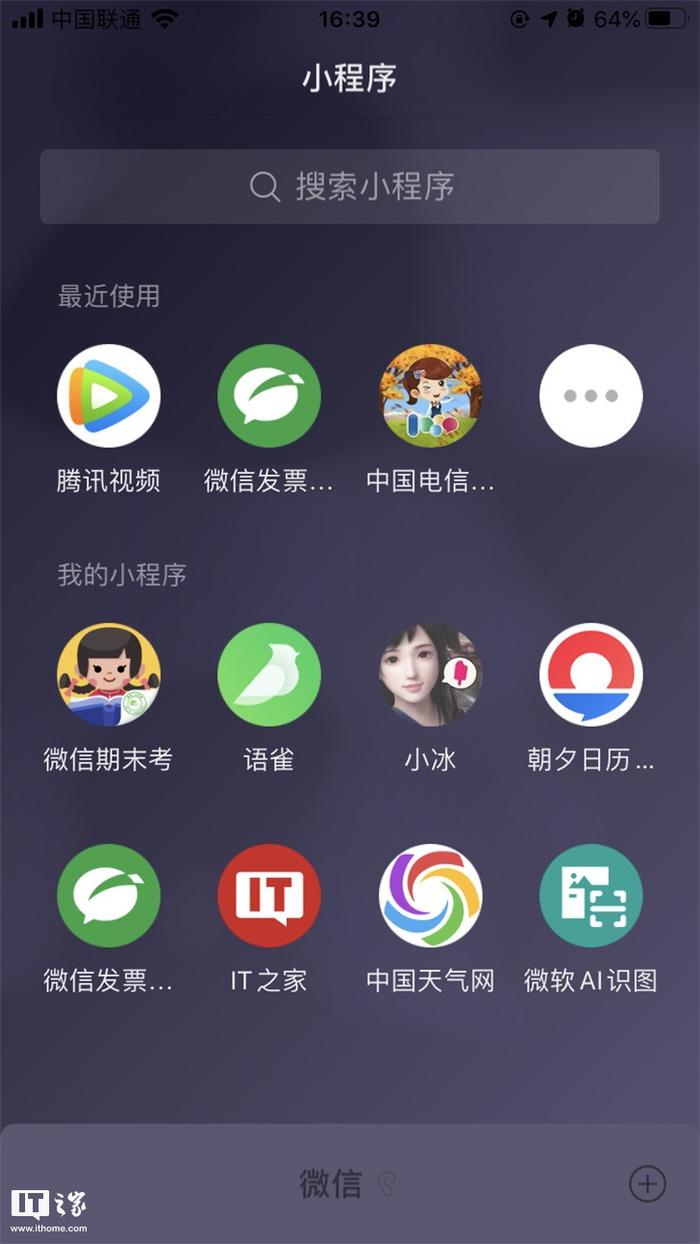700x1244 pixels.
Task: Launch the 语雀 mini program
Action: pyautogui.click(x=269, y=675)
